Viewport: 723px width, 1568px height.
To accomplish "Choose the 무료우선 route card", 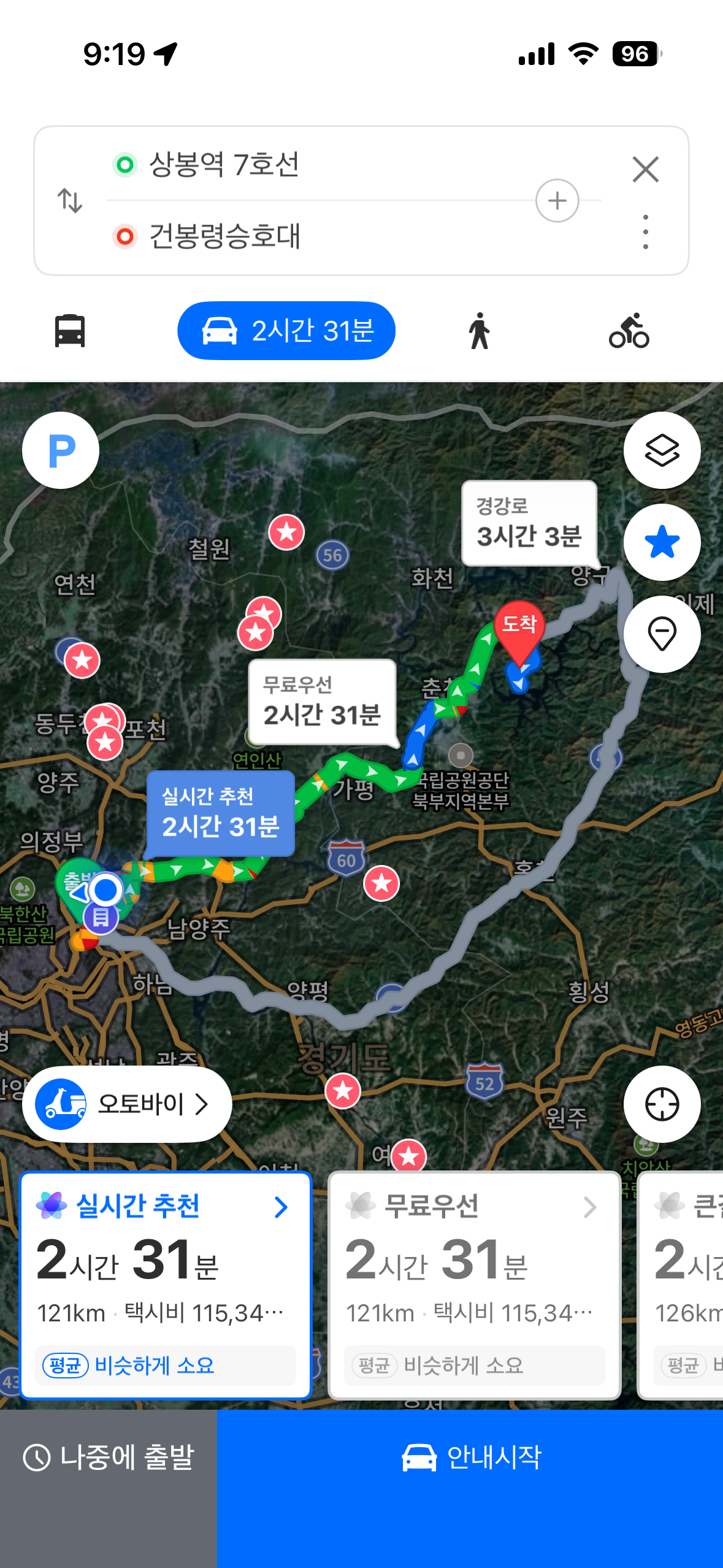I will pyautogui.click(x=474, y=1285).
